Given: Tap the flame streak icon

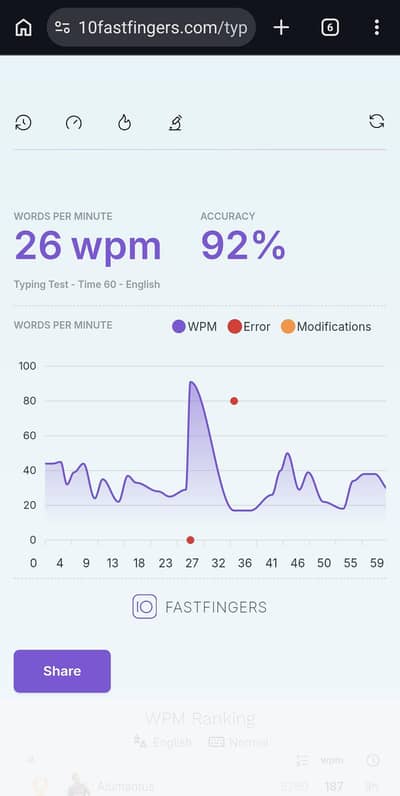Looking at the screenshot, I should [124, 122].
